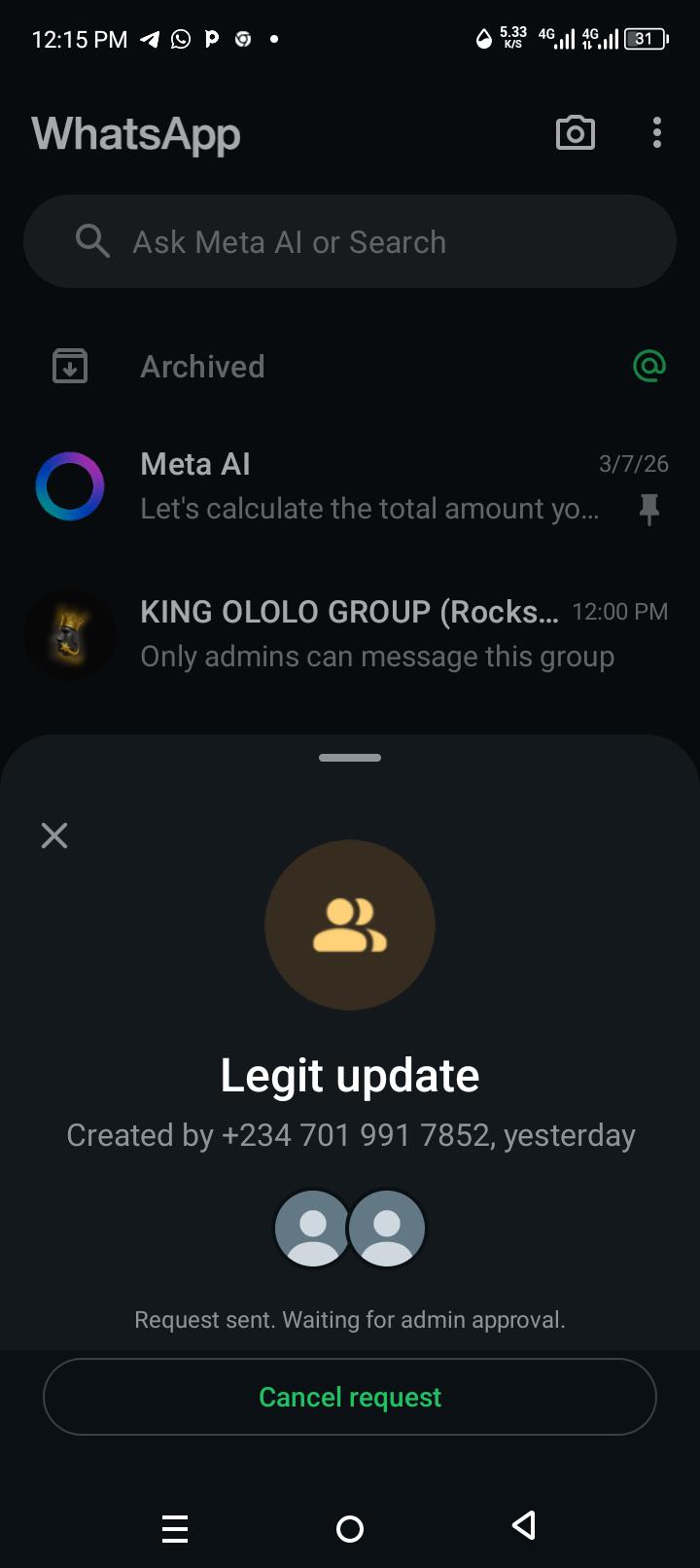Screen dimensions: 700x1568
Task: Cancel the group join request
Action: (x=350, y=1397)
